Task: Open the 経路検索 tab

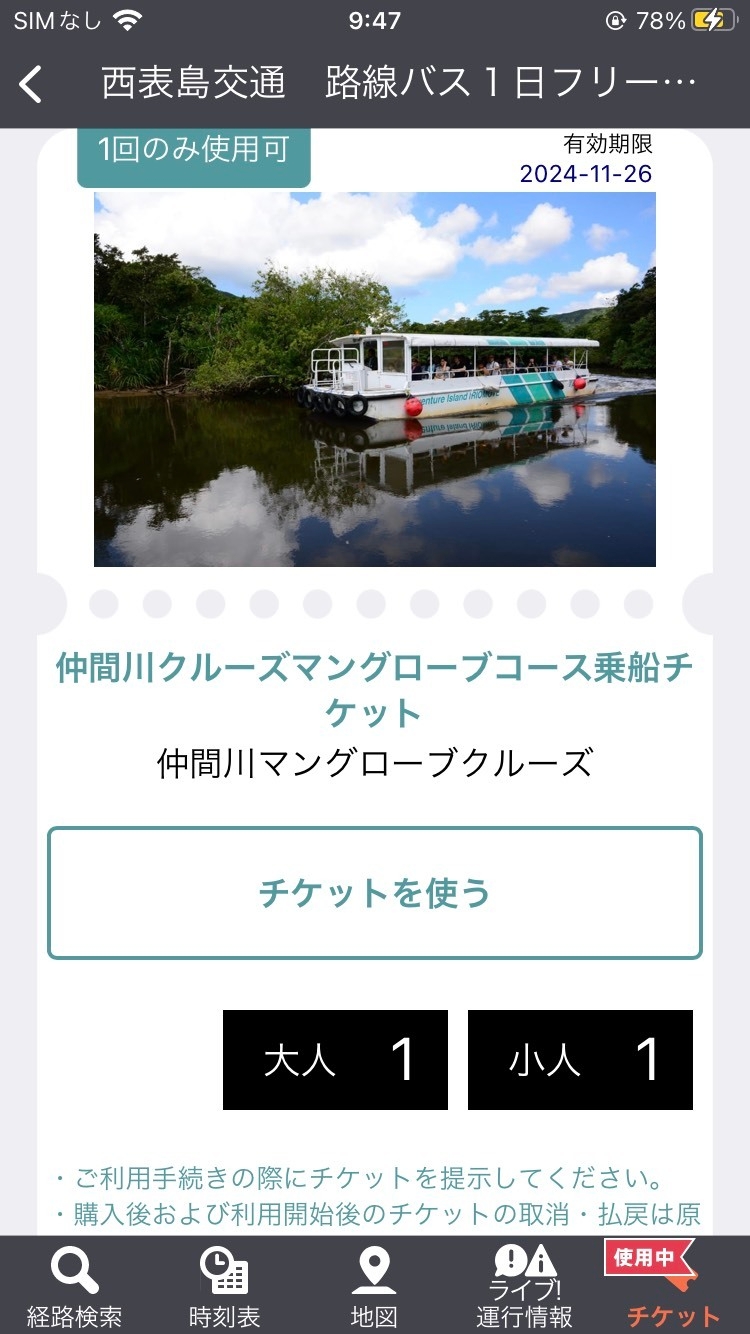Action: (x=75, y=1288)
